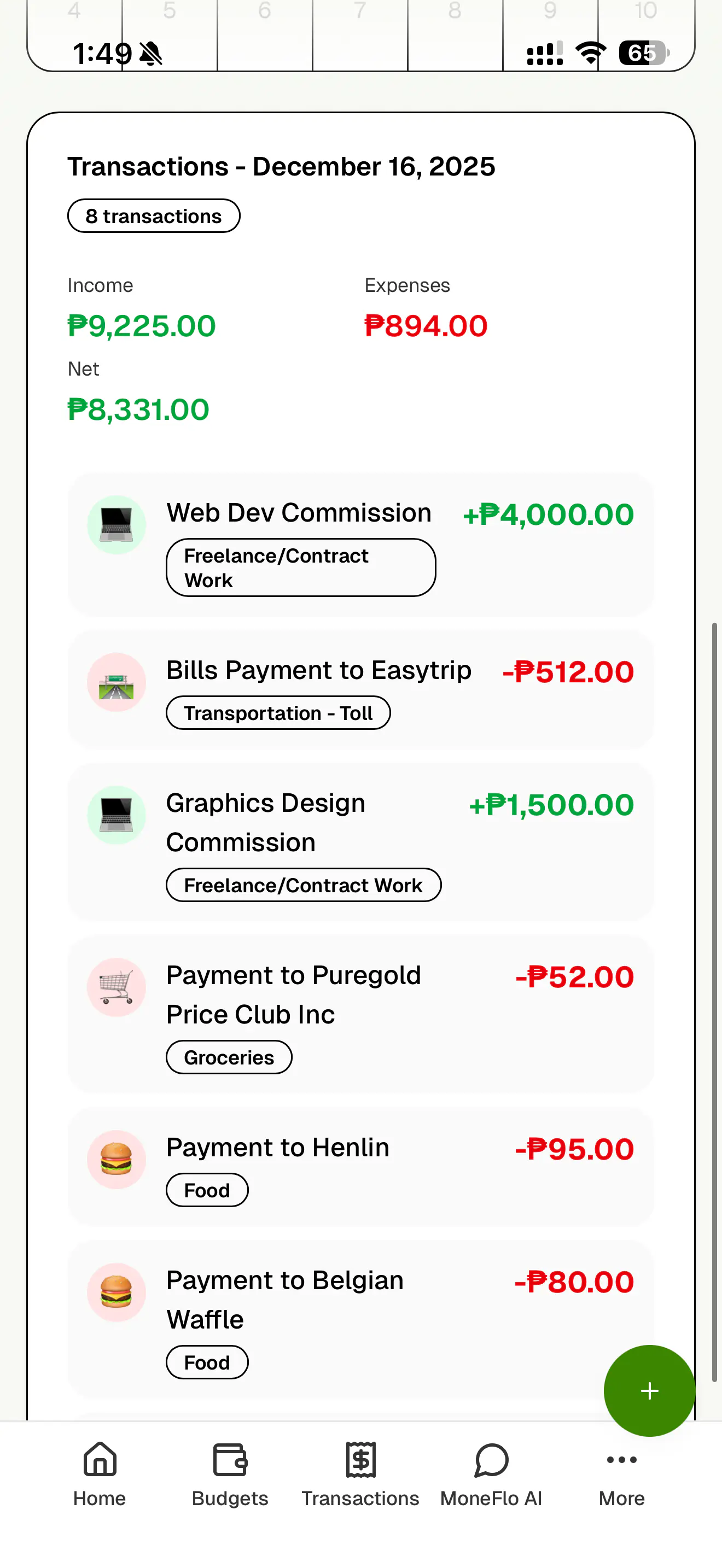Tap the burger icon on Payment to Henlin

117,1159
